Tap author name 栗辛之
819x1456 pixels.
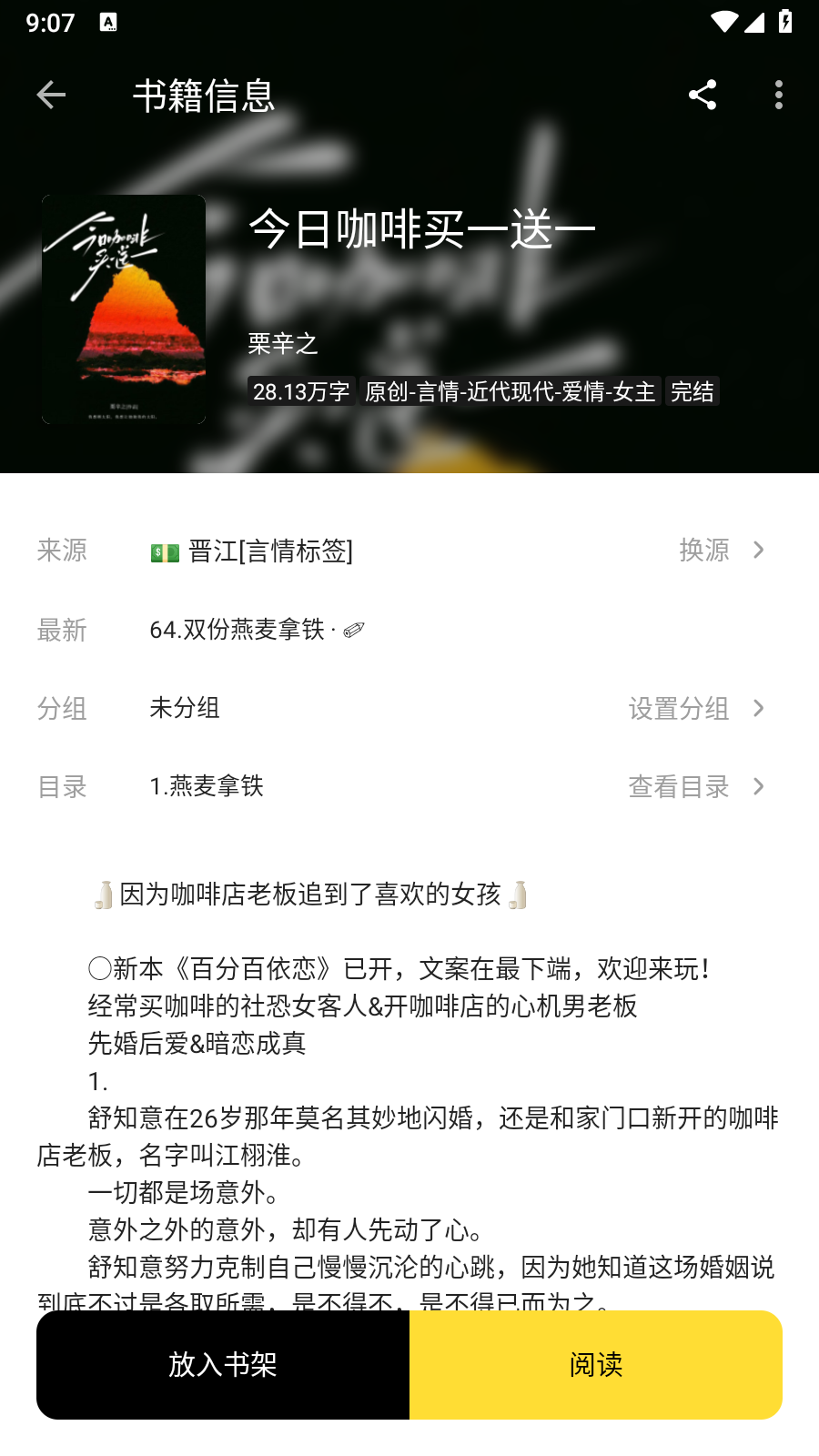[x=283, y=343]
